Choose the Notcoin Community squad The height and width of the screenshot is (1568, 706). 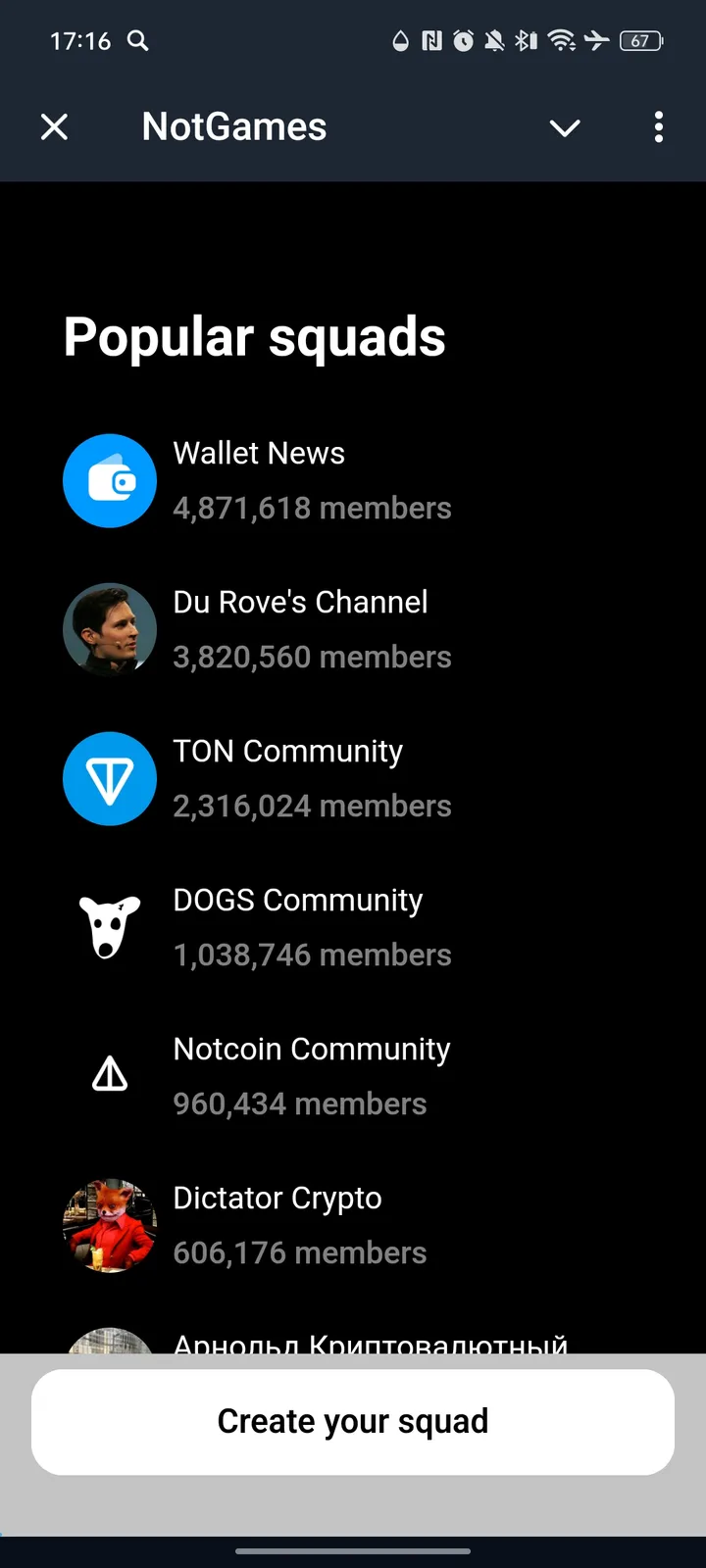[311, 1076]
